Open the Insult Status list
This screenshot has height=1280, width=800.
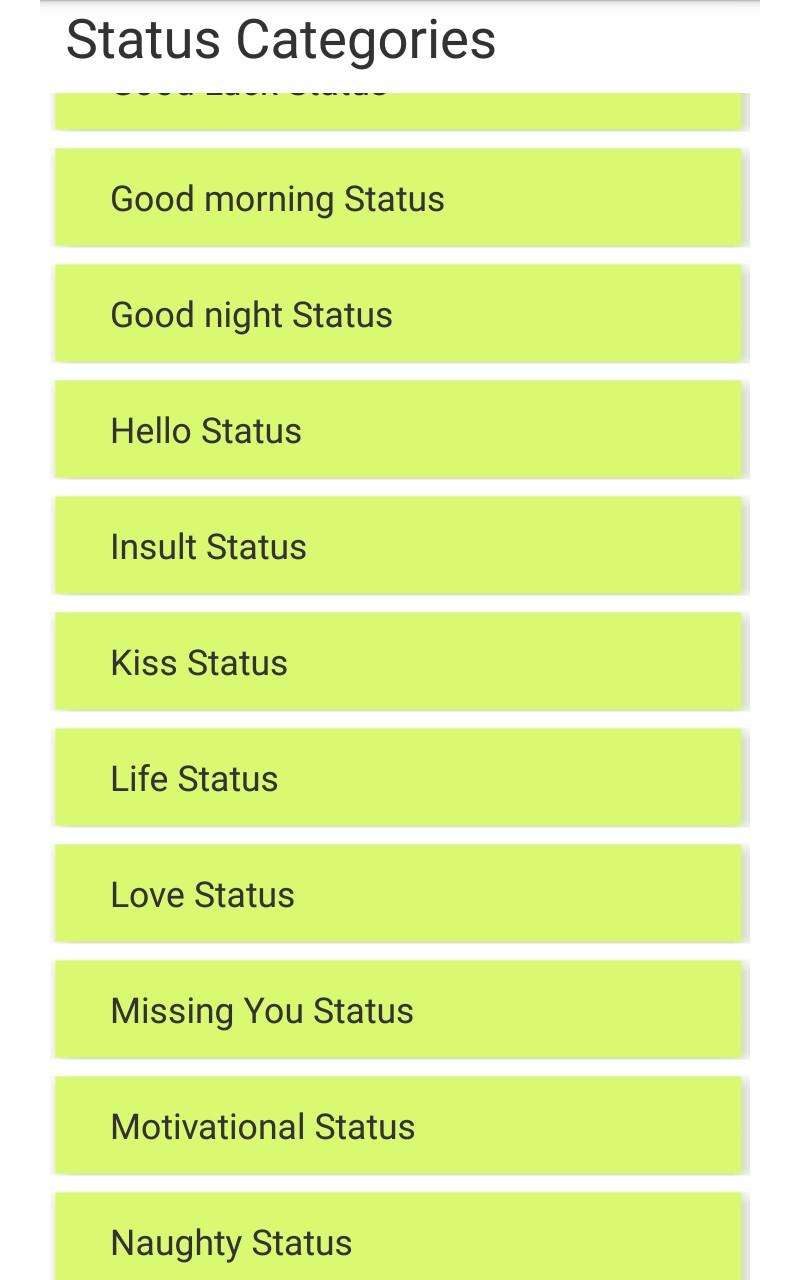click(x=398, y=546)
